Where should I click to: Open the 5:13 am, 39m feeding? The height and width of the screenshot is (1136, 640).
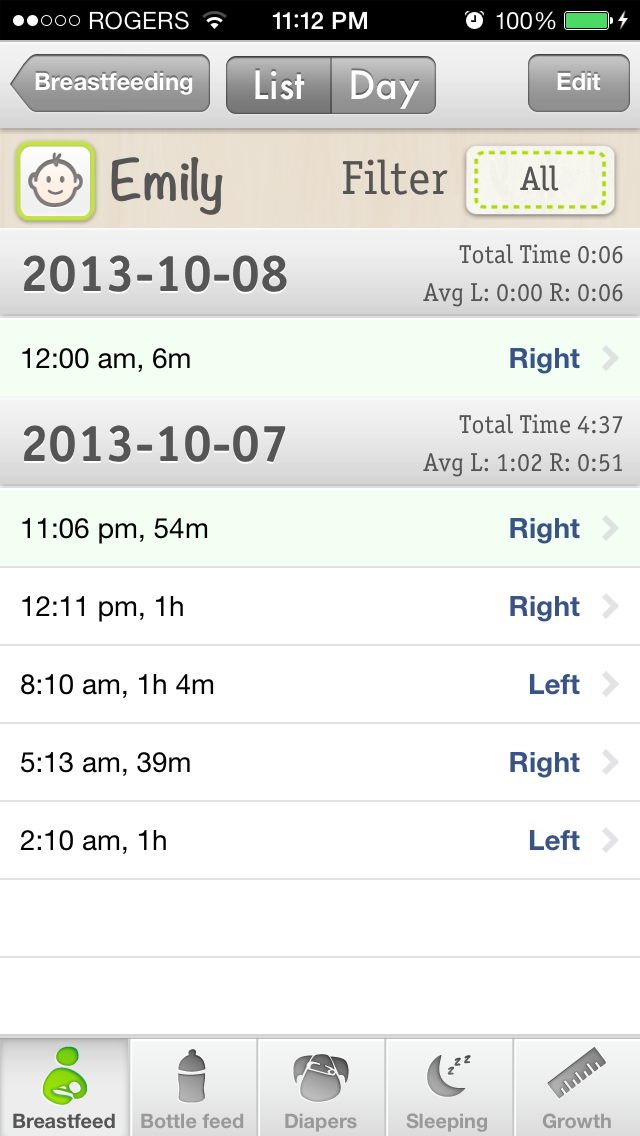coord(320,763)
